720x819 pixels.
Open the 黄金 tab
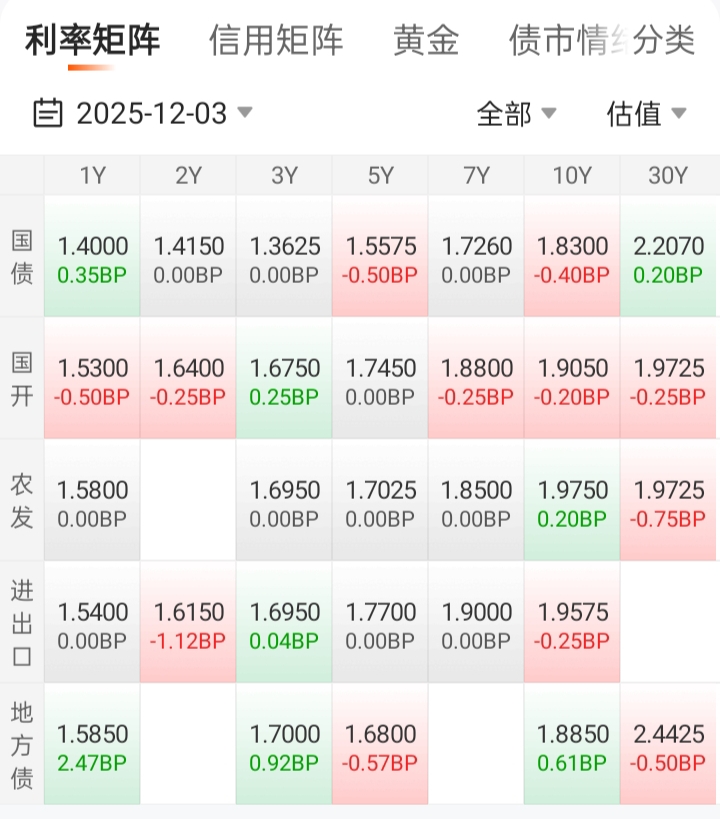coord(426,41)
